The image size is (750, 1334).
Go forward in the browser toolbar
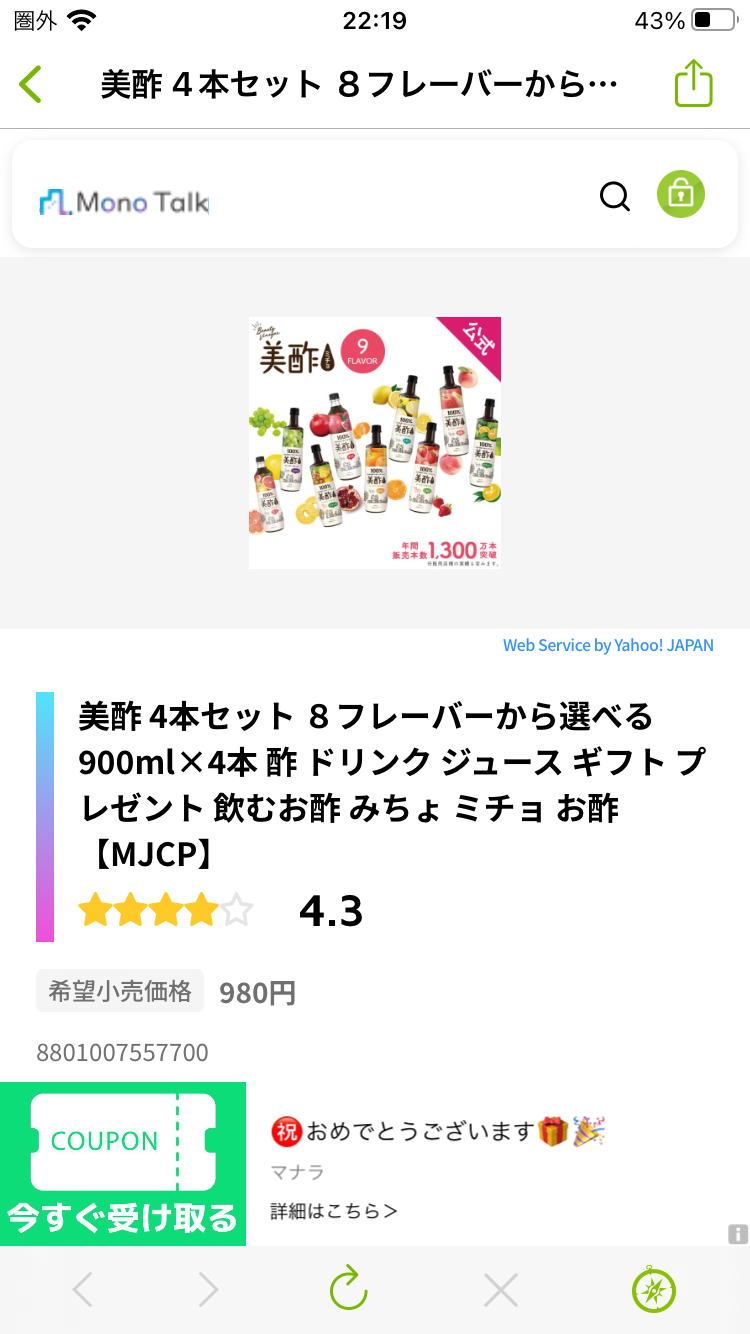[207, 1290]
